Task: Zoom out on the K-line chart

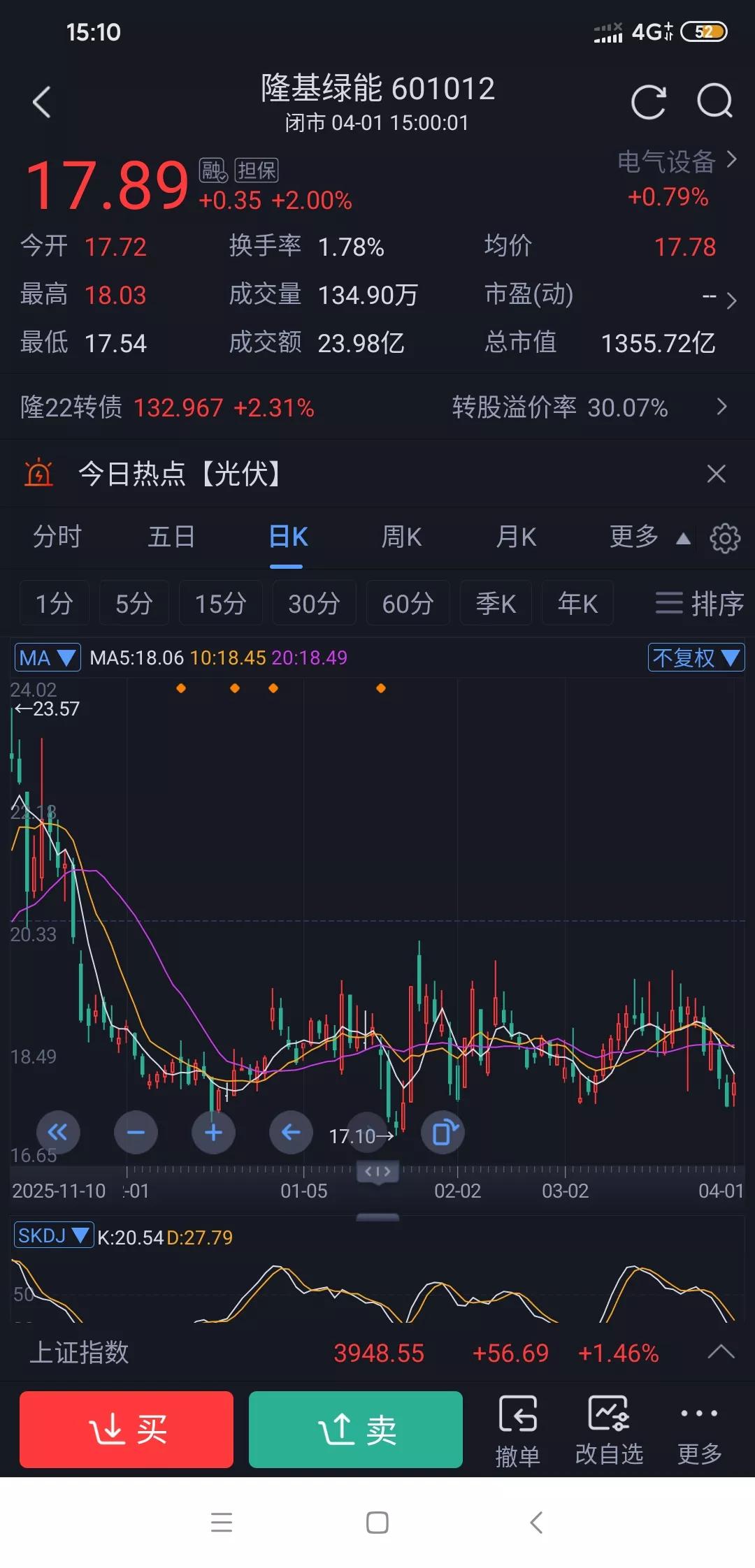Action: pos(136,1132)
